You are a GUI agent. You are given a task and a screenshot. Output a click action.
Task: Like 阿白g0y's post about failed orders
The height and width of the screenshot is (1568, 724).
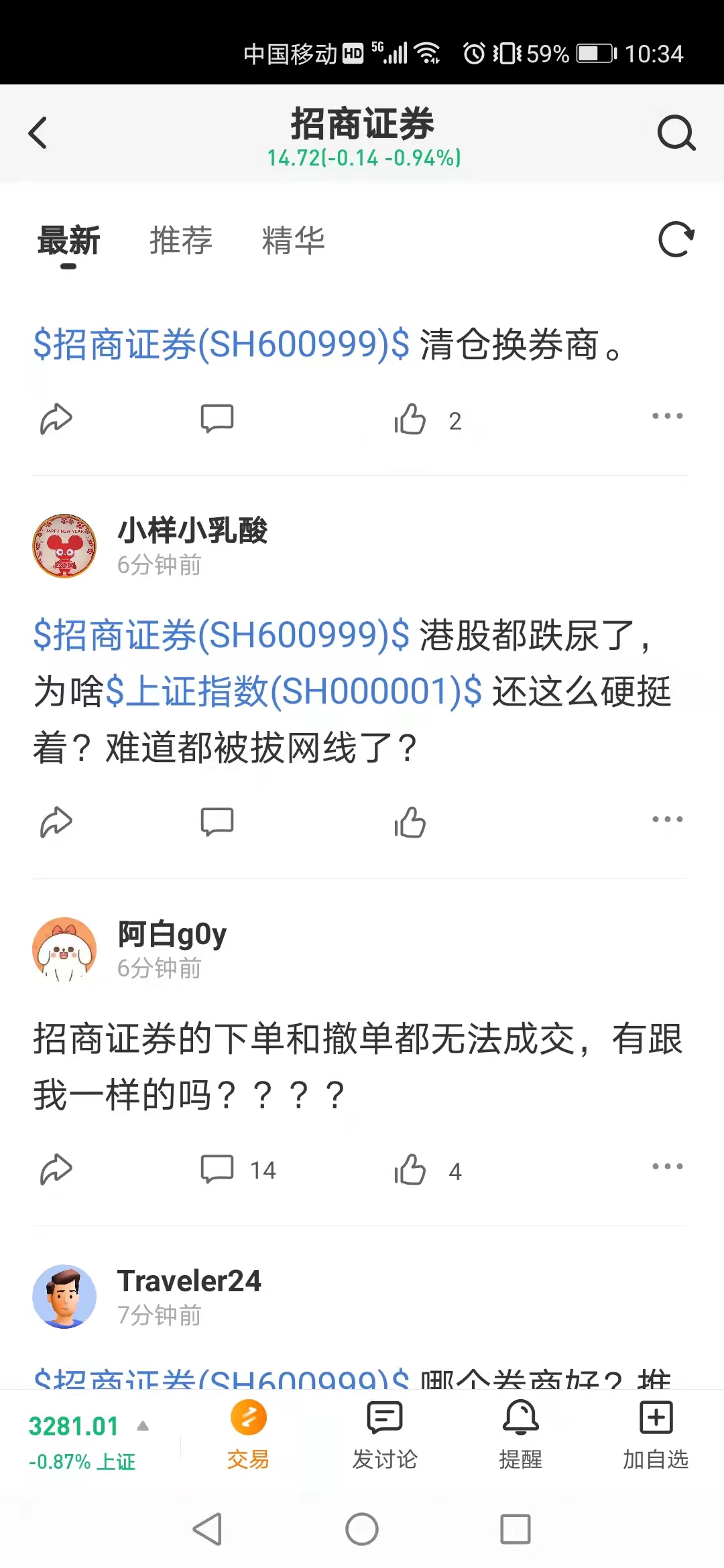(x=410, y=1169)
